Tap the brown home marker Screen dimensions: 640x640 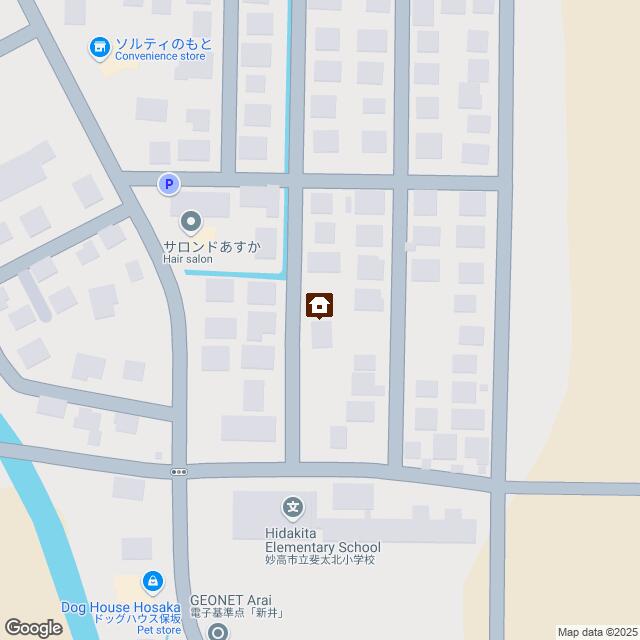coord(319,304)
